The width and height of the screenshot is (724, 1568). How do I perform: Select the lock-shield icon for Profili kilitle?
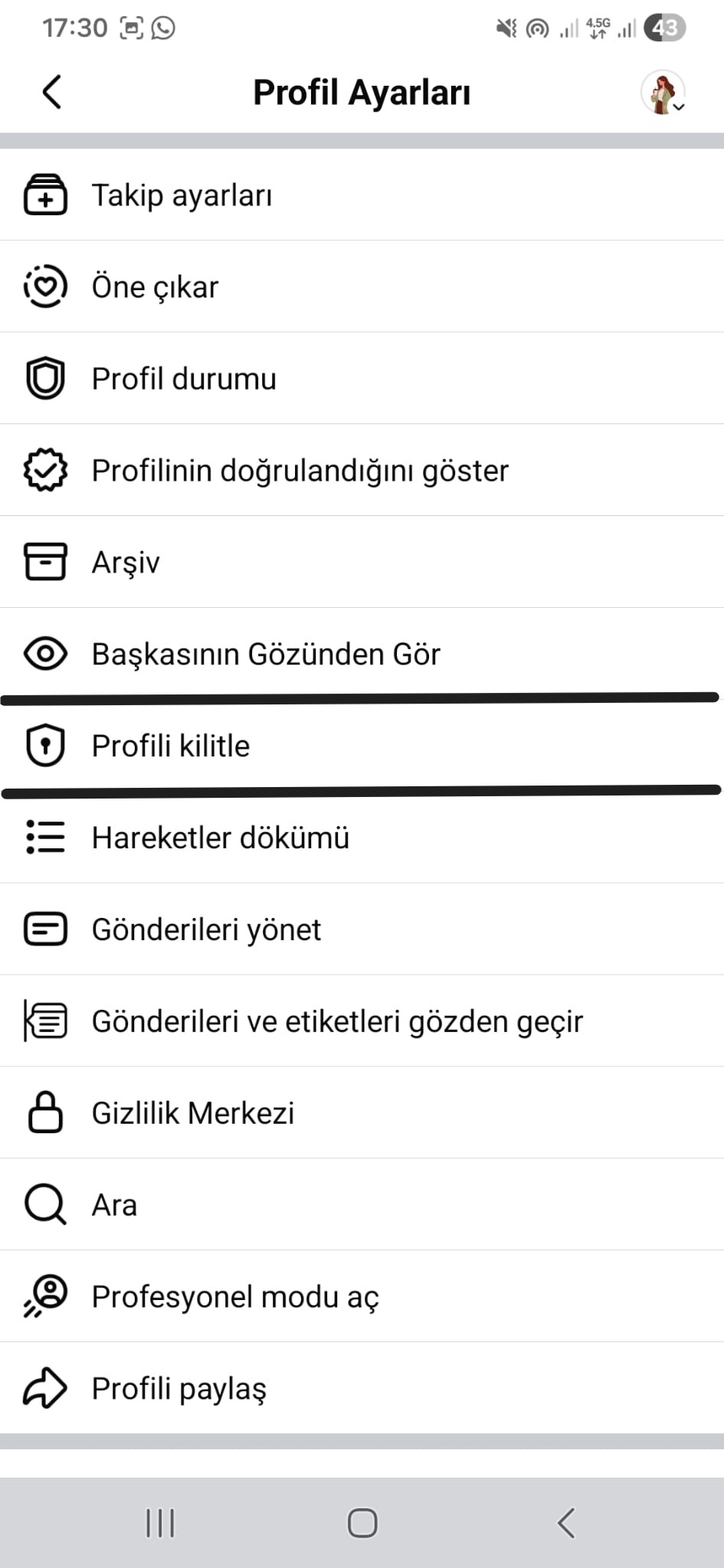click(46, 746)
